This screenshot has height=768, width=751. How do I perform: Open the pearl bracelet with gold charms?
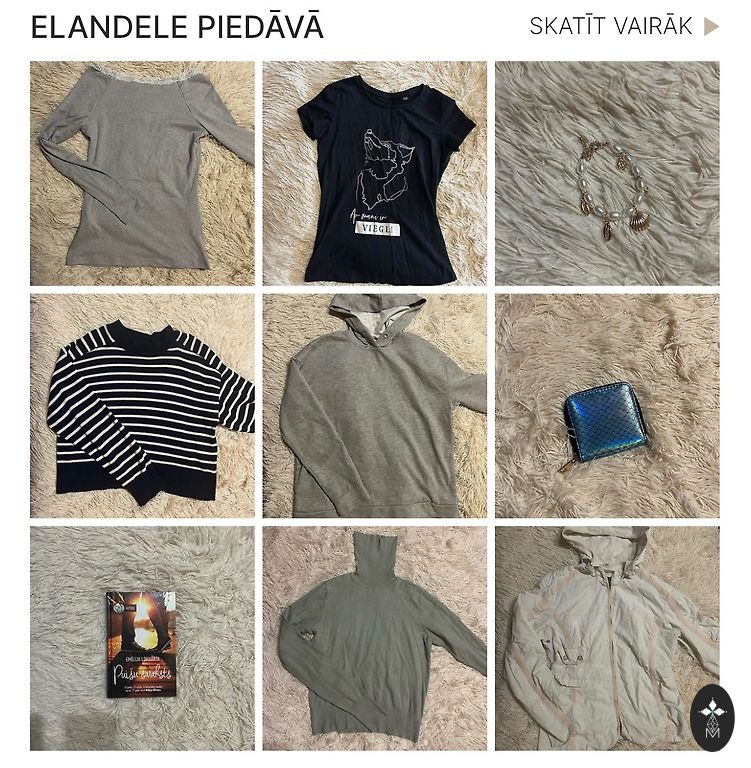click(607, 173)
